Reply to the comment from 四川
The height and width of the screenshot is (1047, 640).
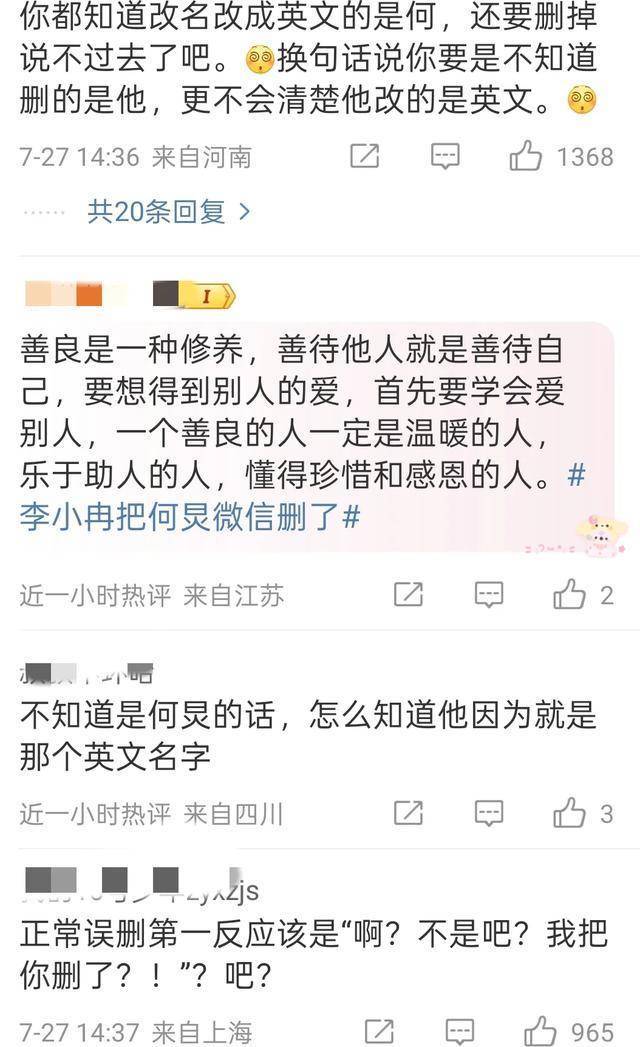tap(488, 813)
